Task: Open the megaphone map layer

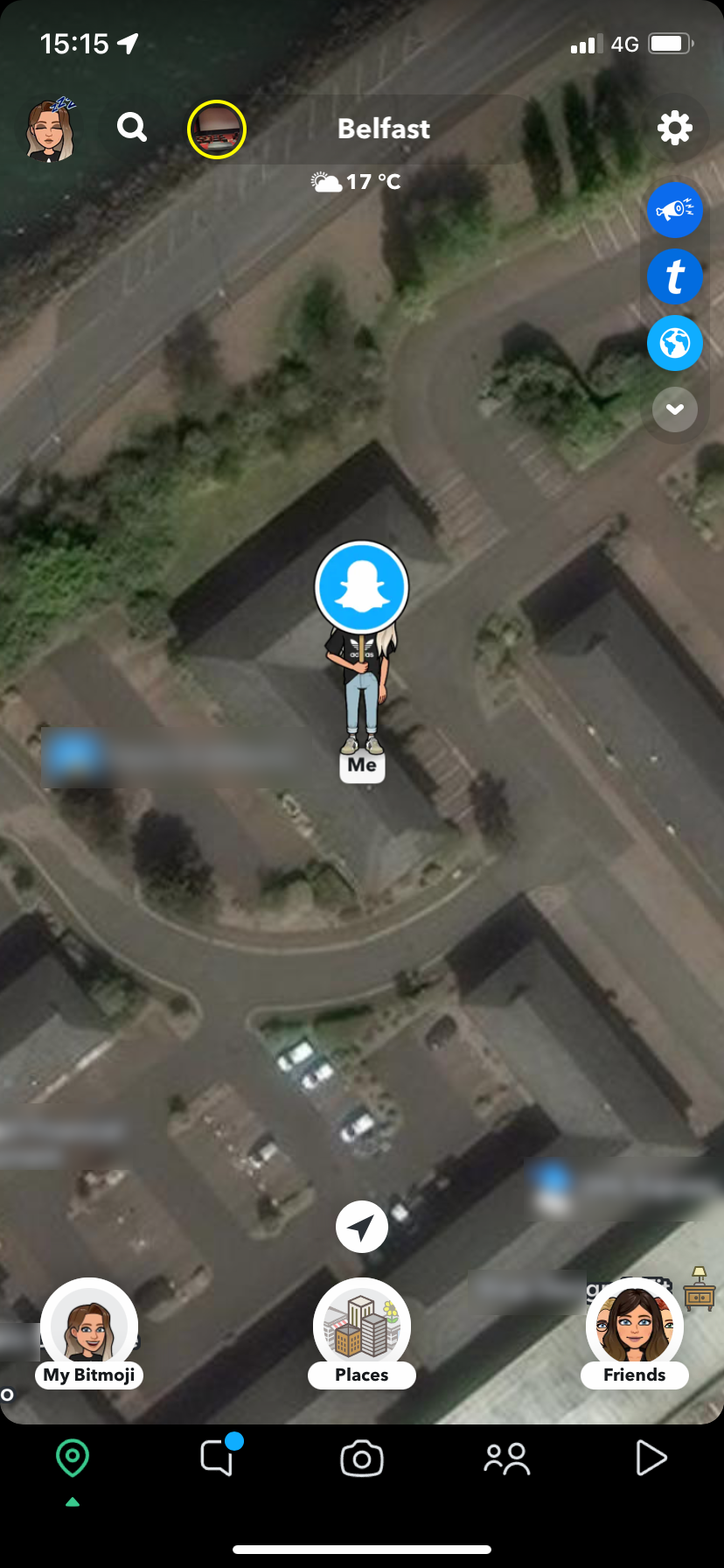Action: click(x=674, y=210)
